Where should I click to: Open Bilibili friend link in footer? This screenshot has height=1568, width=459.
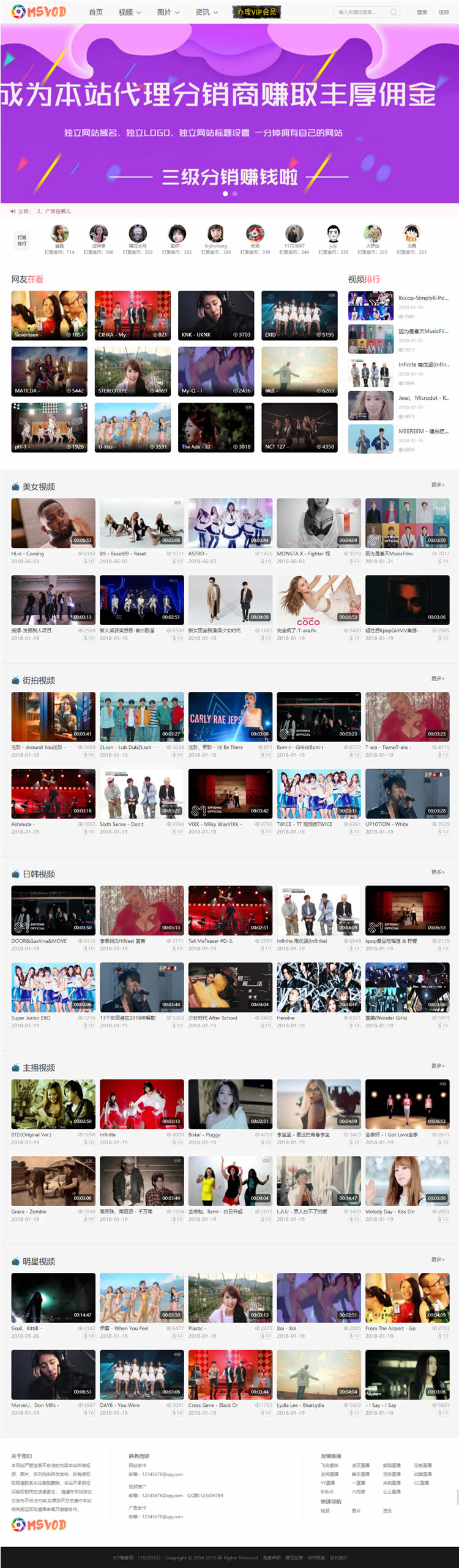(x=327, y=1491)
